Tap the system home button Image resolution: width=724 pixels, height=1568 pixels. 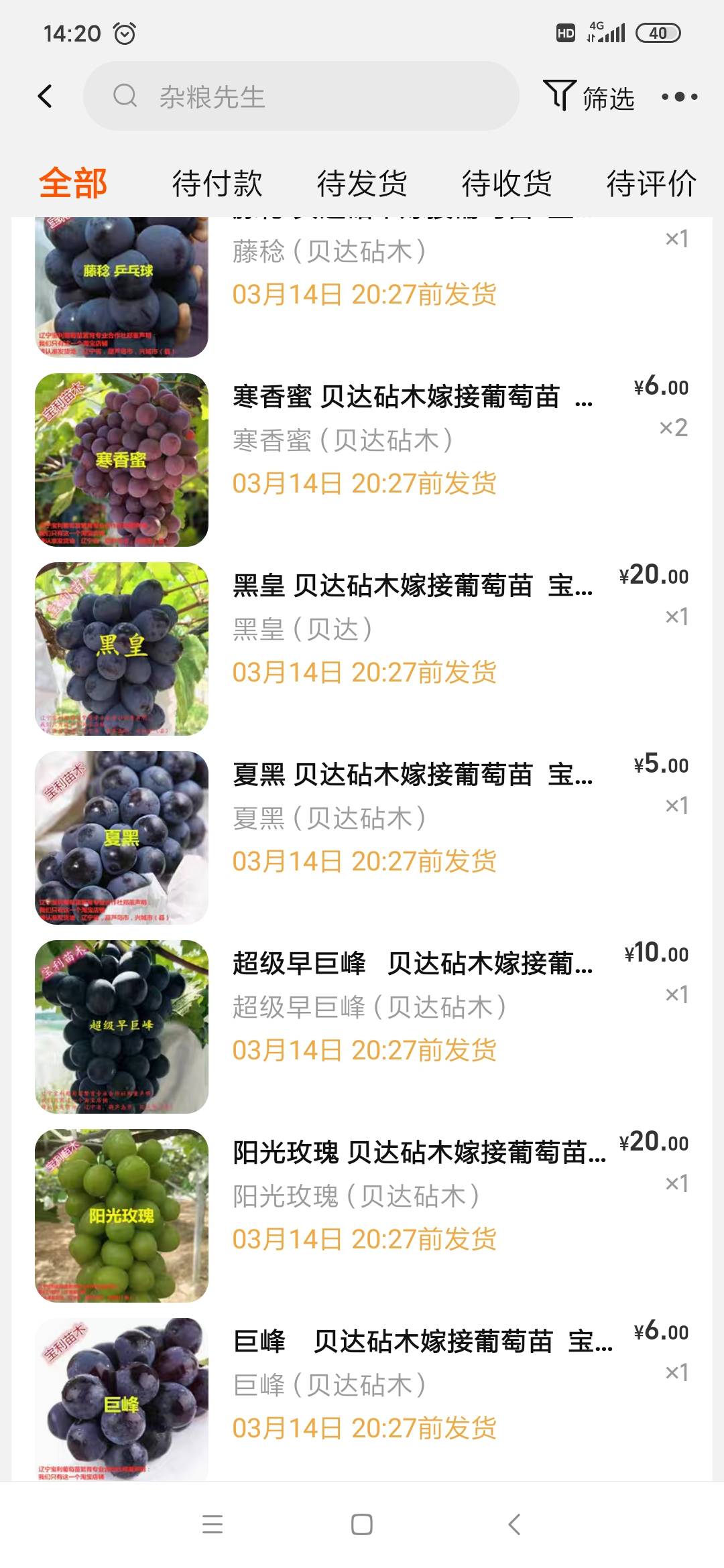(x=362, y=1524)
